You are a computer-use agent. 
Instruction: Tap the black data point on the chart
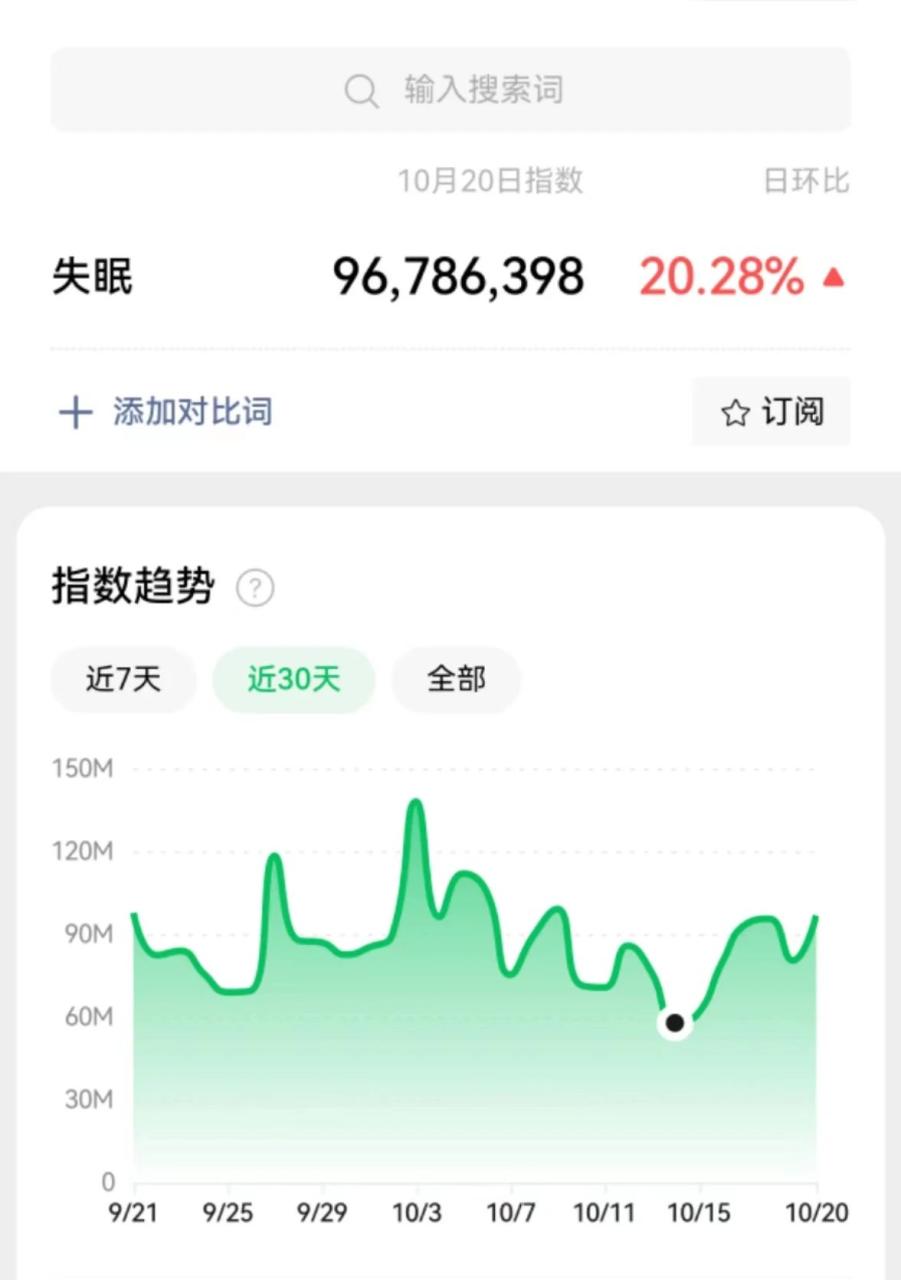point(675,1023)
